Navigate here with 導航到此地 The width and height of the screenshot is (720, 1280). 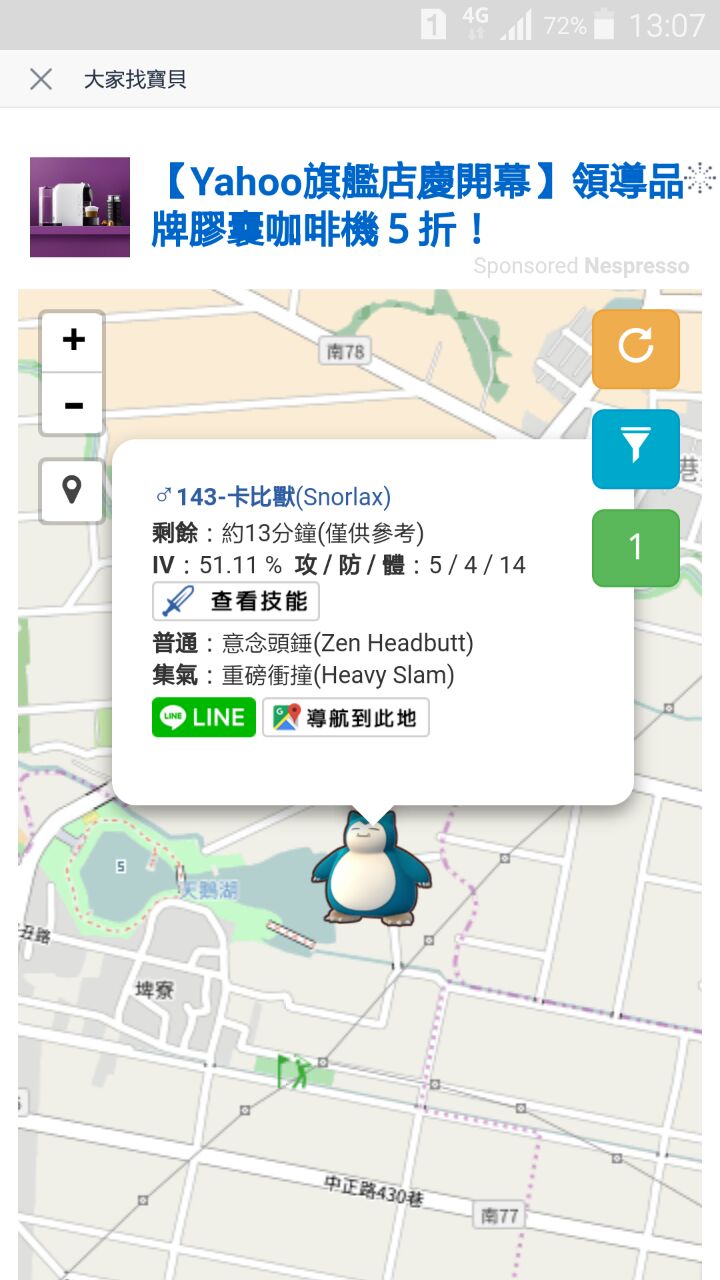346,717
